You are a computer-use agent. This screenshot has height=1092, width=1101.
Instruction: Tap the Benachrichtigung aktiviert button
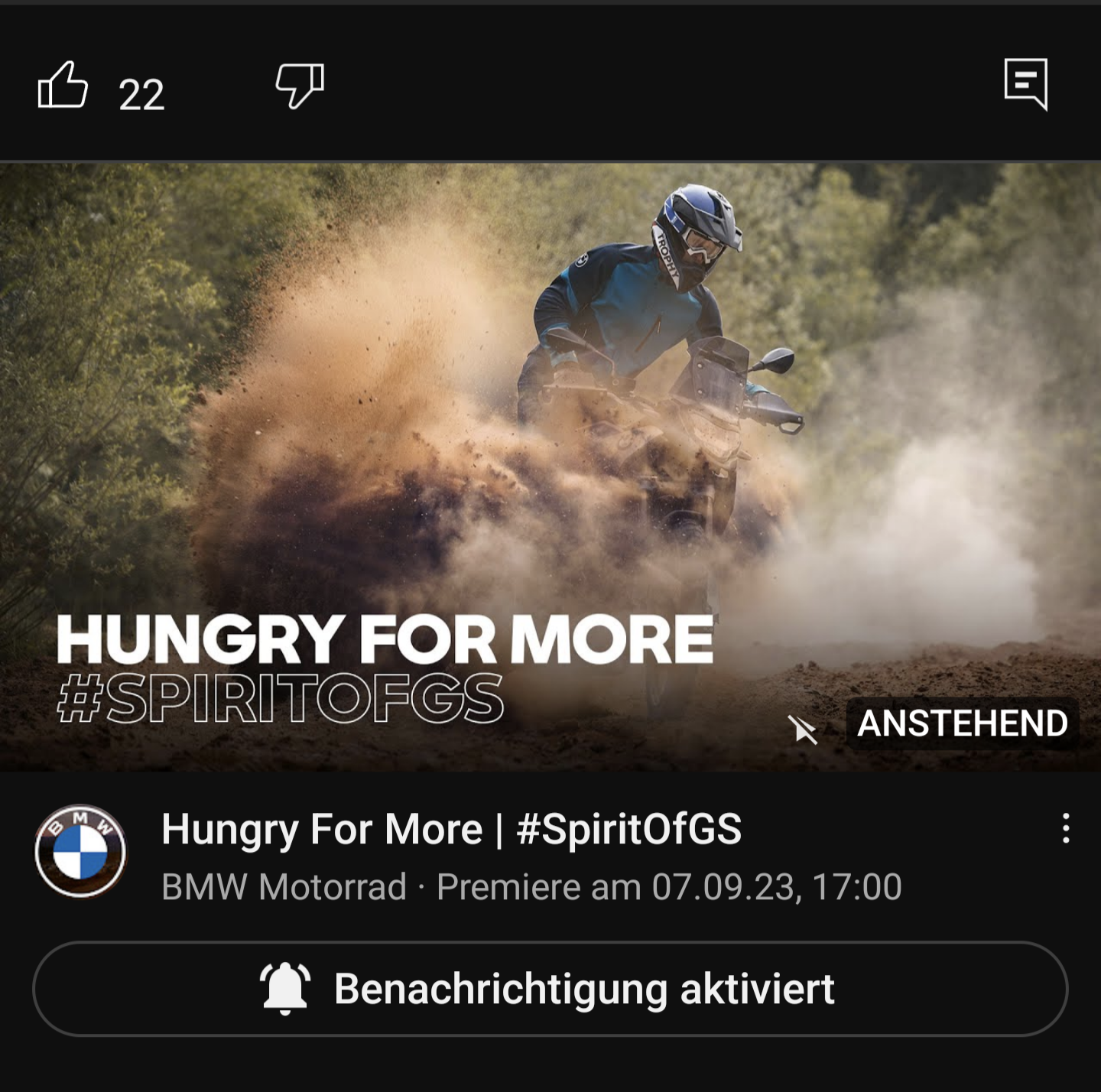(550, 989)
